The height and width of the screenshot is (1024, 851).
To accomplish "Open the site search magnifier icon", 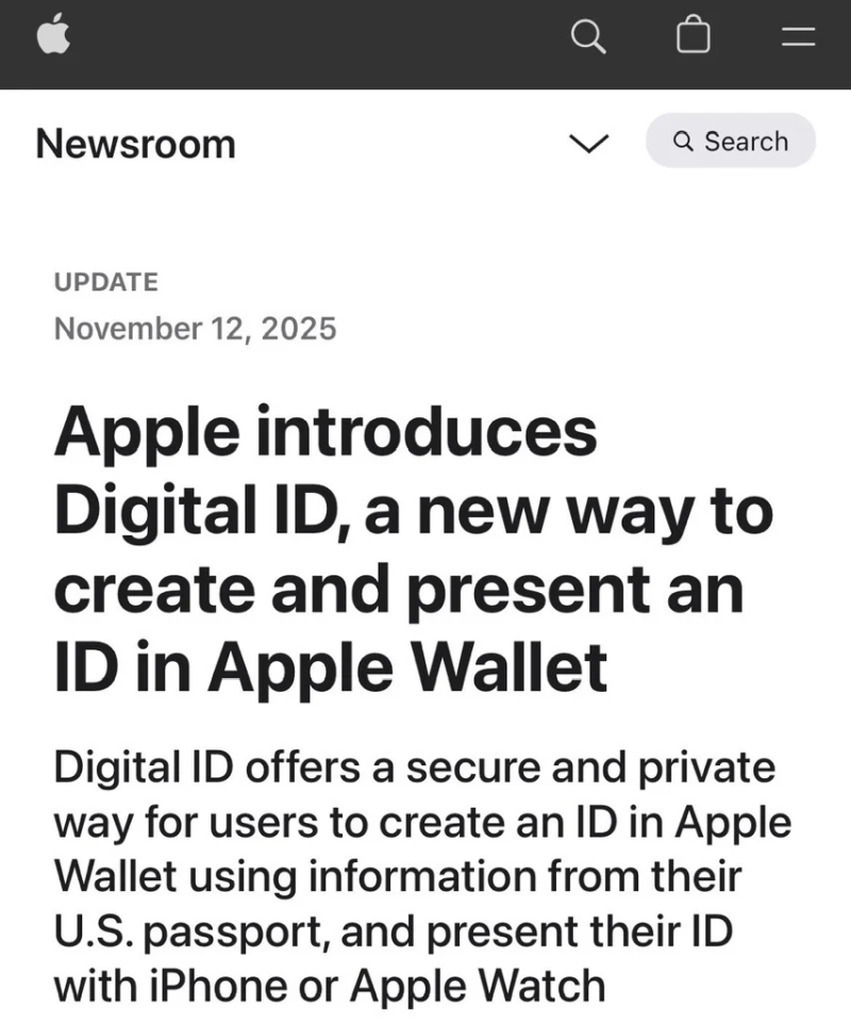I will click(x=588, y=38).
